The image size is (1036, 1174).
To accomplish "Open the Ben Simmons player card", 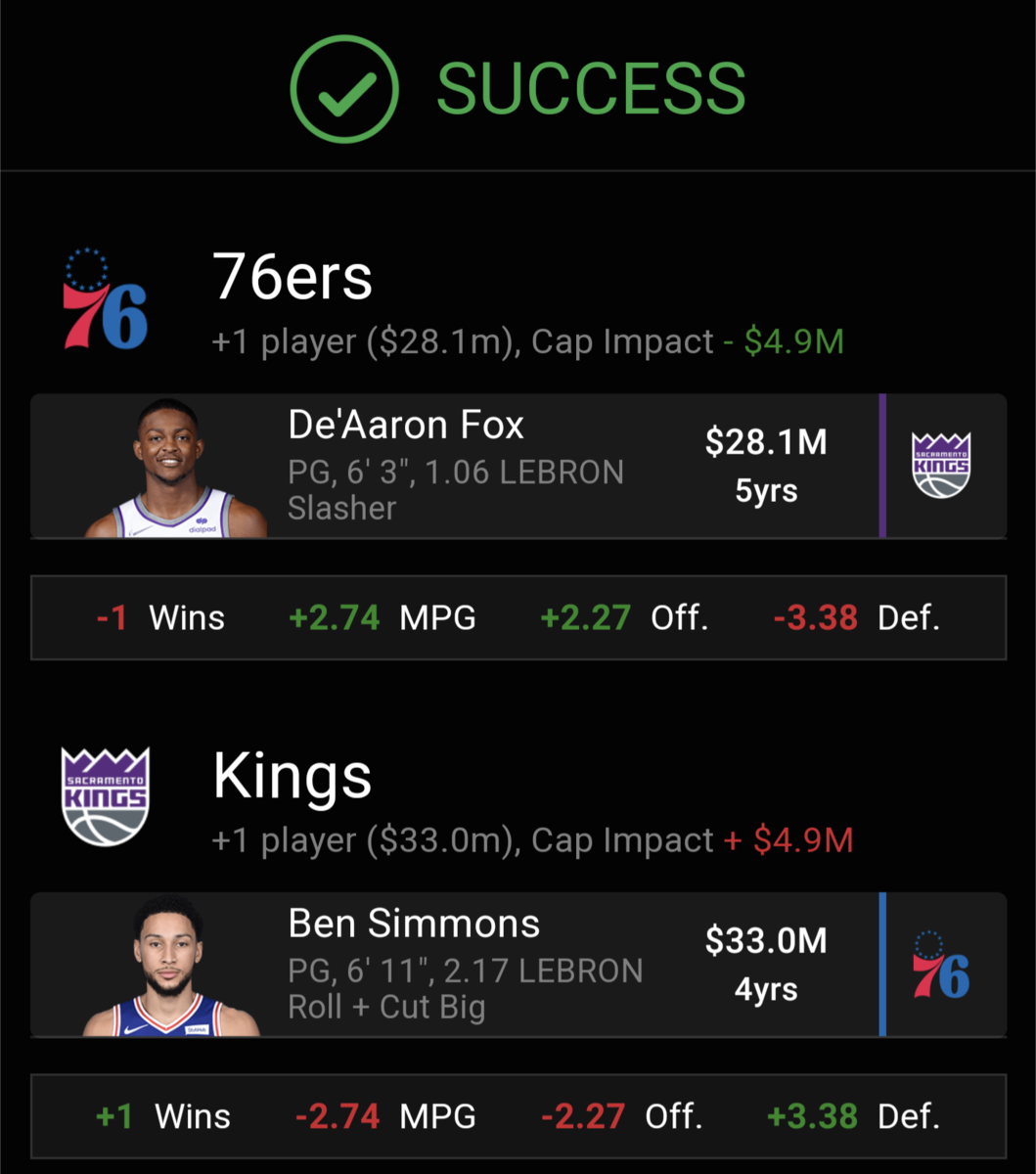I will pos(455,965).
